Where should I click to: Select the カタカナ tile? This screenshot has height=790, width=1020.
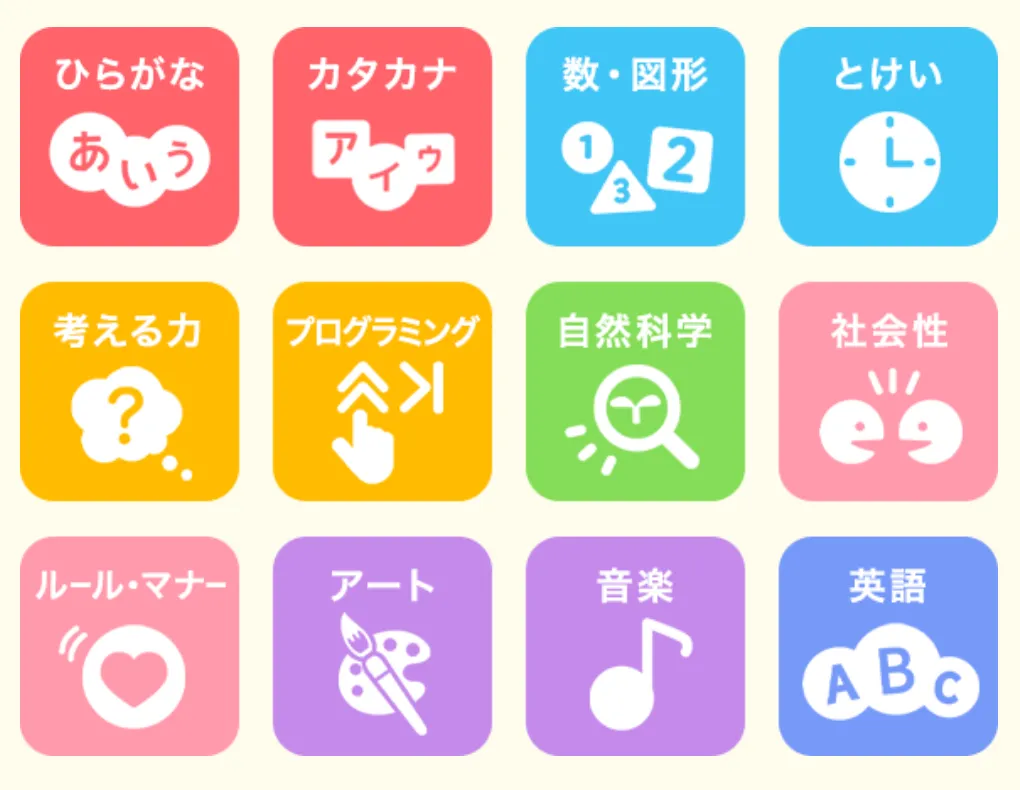coord(382,137)
